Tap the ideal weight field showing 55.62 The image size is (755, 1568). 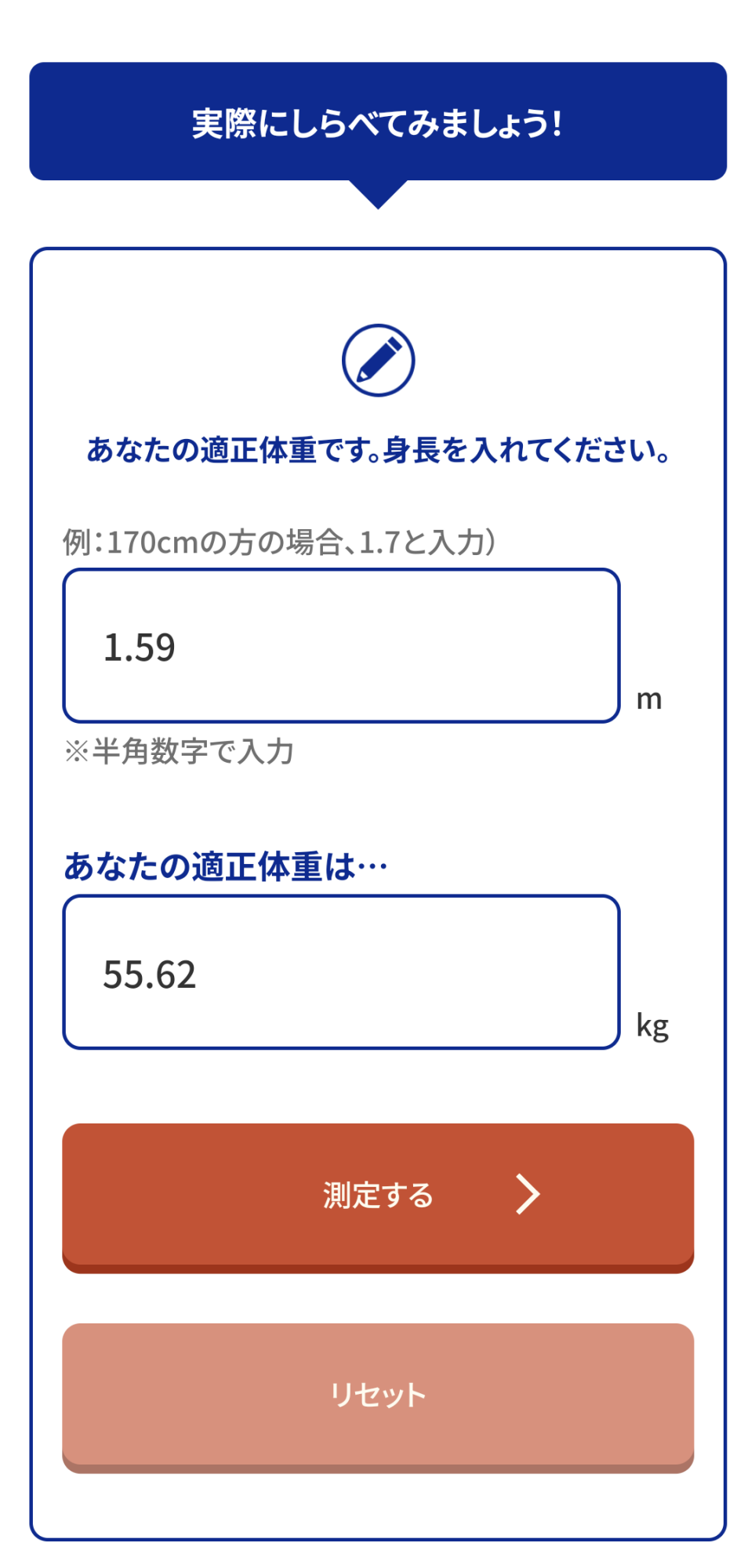click(341, 972)
